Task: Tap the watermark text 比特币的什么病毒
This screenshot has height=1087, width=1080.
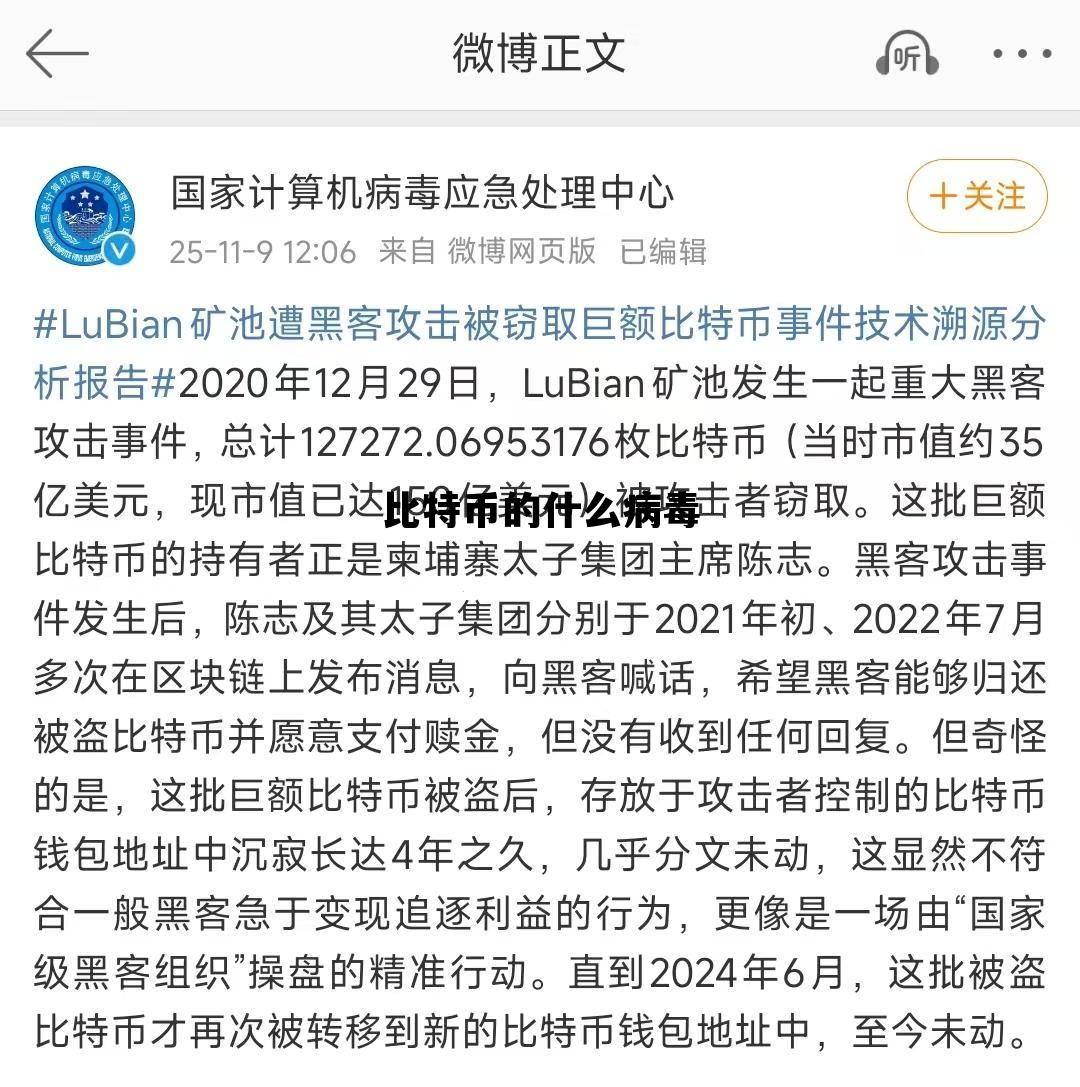Action: click(540, 510)
